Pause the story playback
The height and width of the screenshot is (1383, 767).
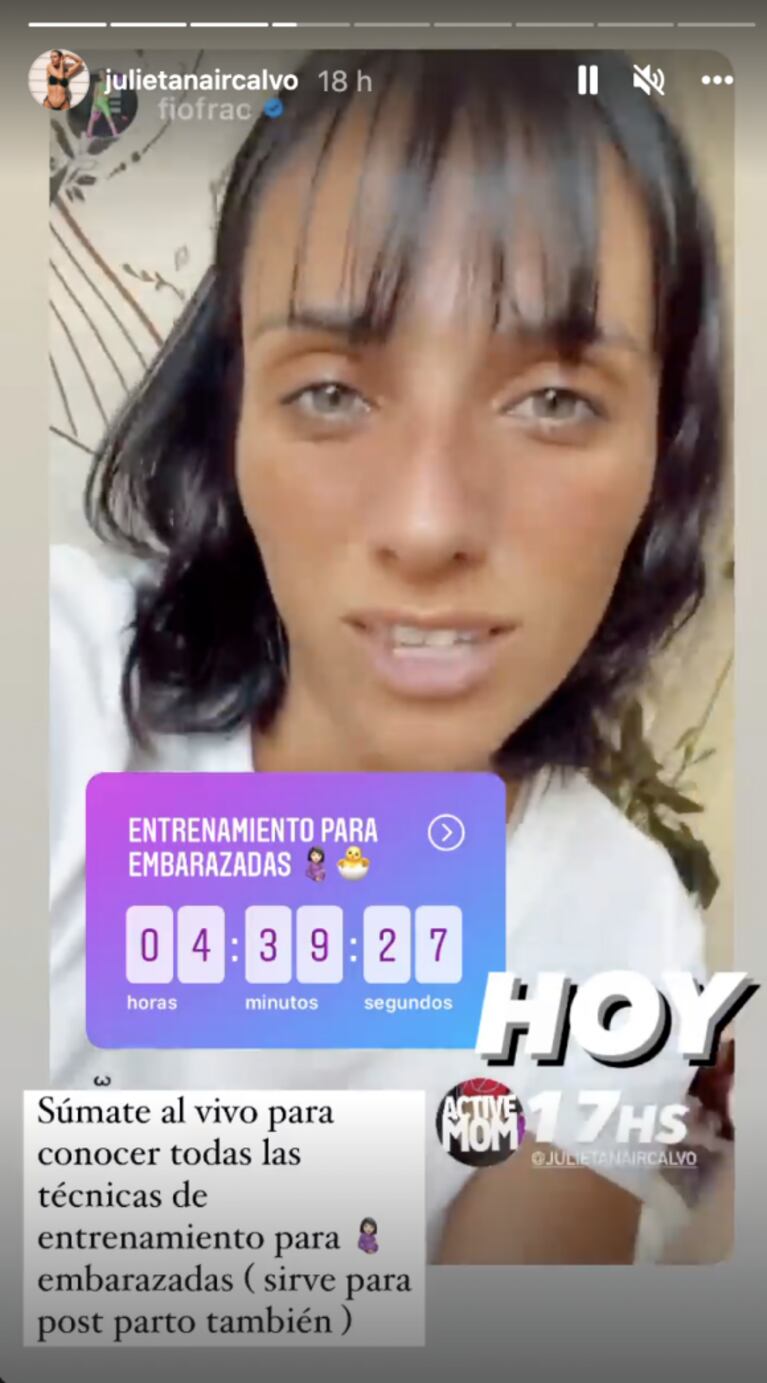pyautogui.click(x=588, y=80)
